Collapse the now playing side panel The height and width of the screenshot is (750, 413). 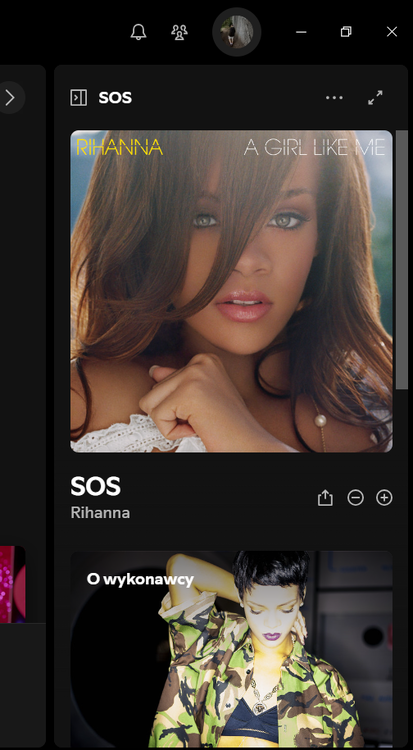pyautogui.click(x=79, y=98)
